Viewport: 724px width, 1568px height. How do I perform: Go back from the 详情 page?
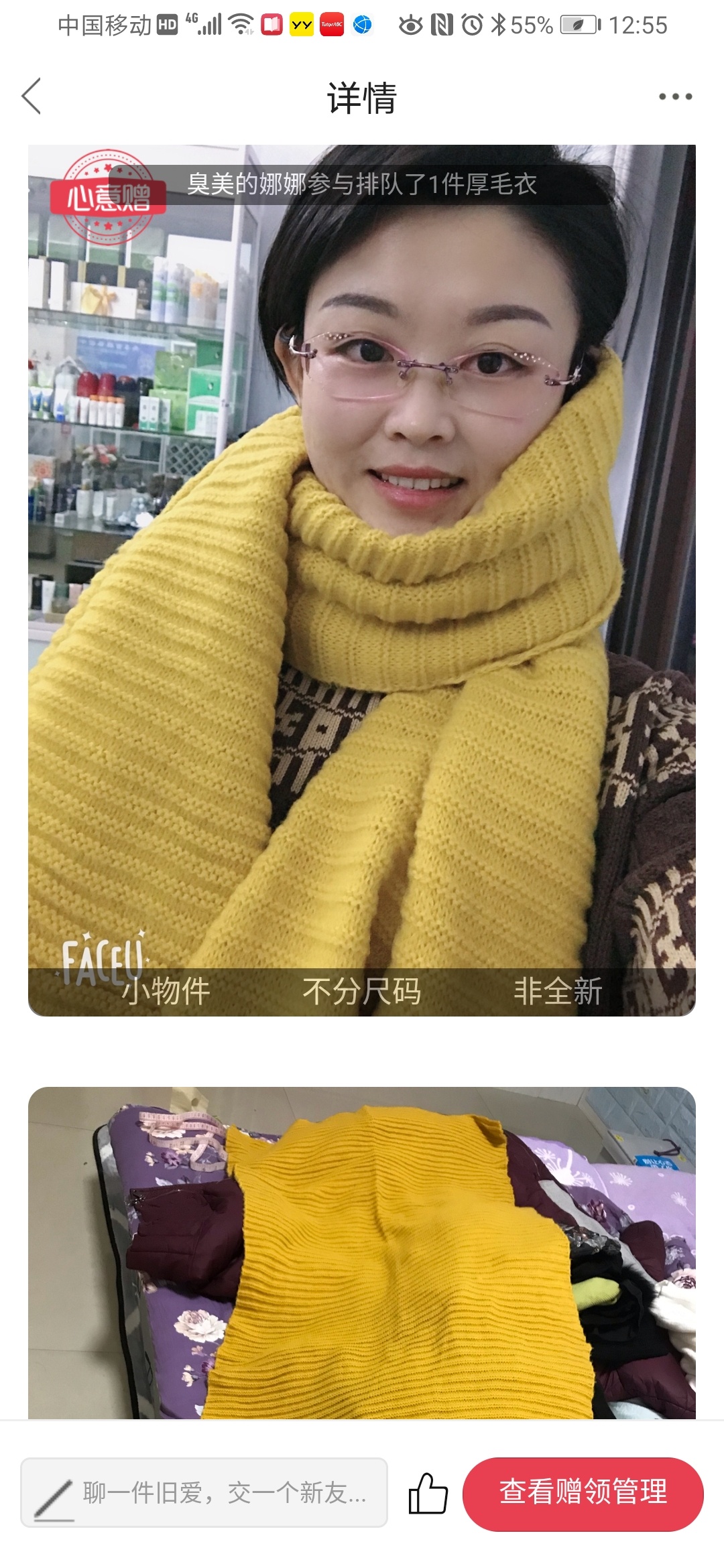coord(32,96)
